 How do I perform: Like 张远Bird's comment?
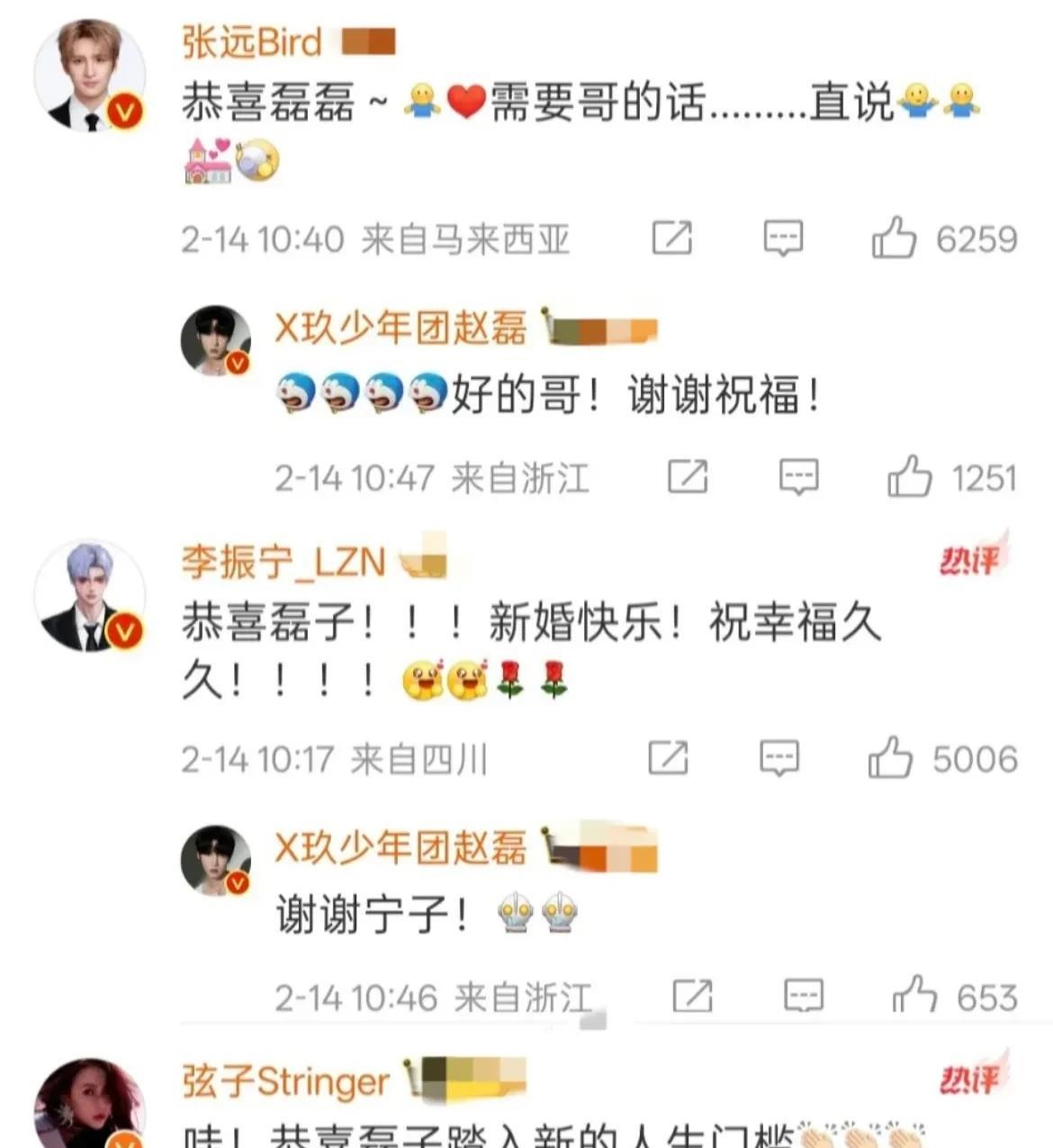(894, 239)
